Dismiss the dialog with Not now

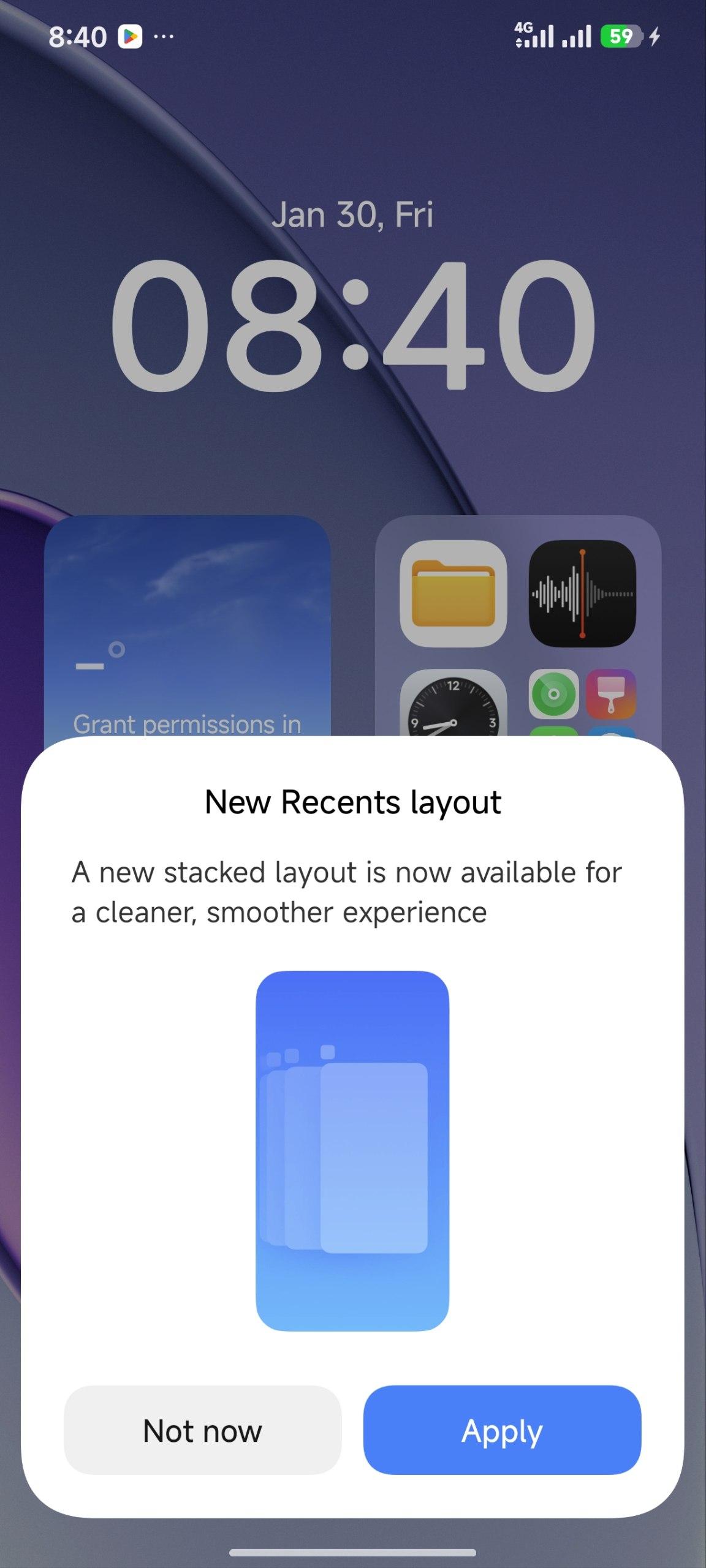(202, 1430)
